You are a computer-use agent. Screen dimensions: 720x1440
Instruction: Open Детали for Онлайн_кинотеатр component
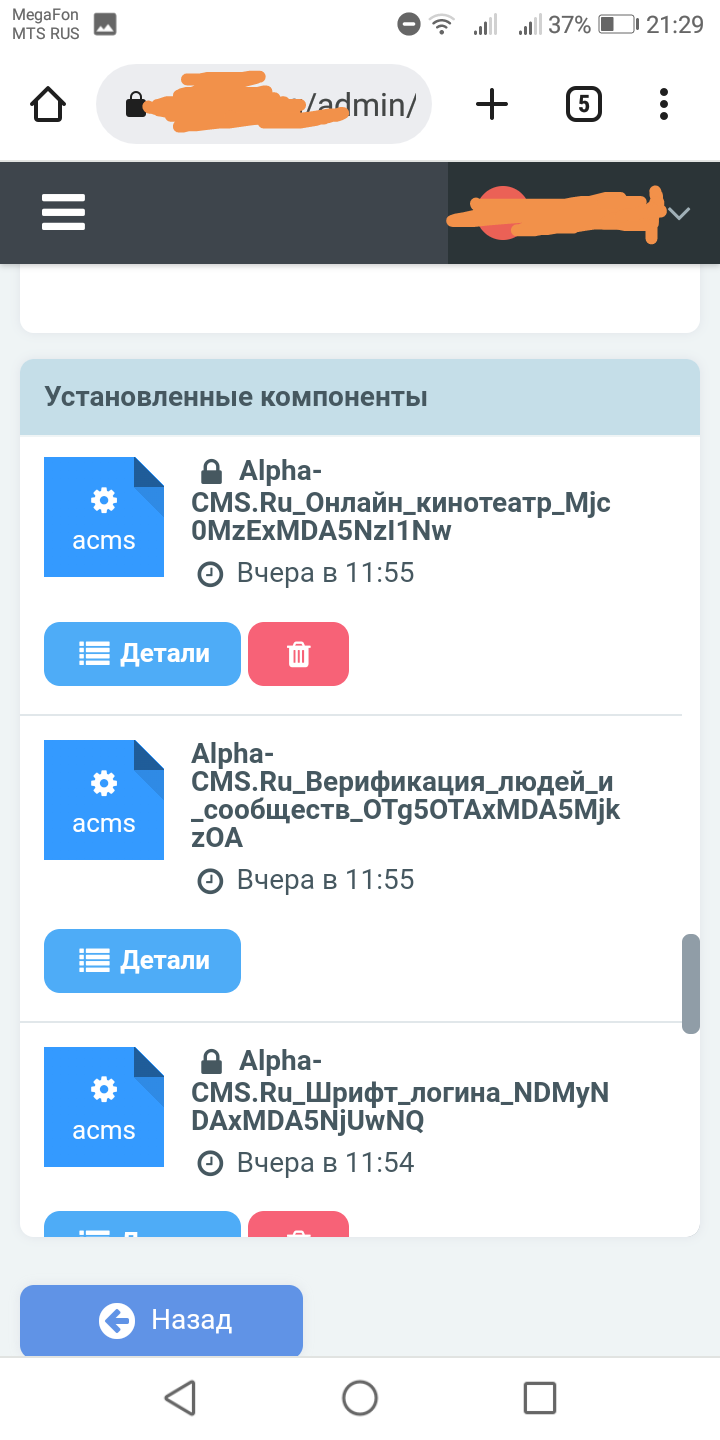(x=142, y=654)
